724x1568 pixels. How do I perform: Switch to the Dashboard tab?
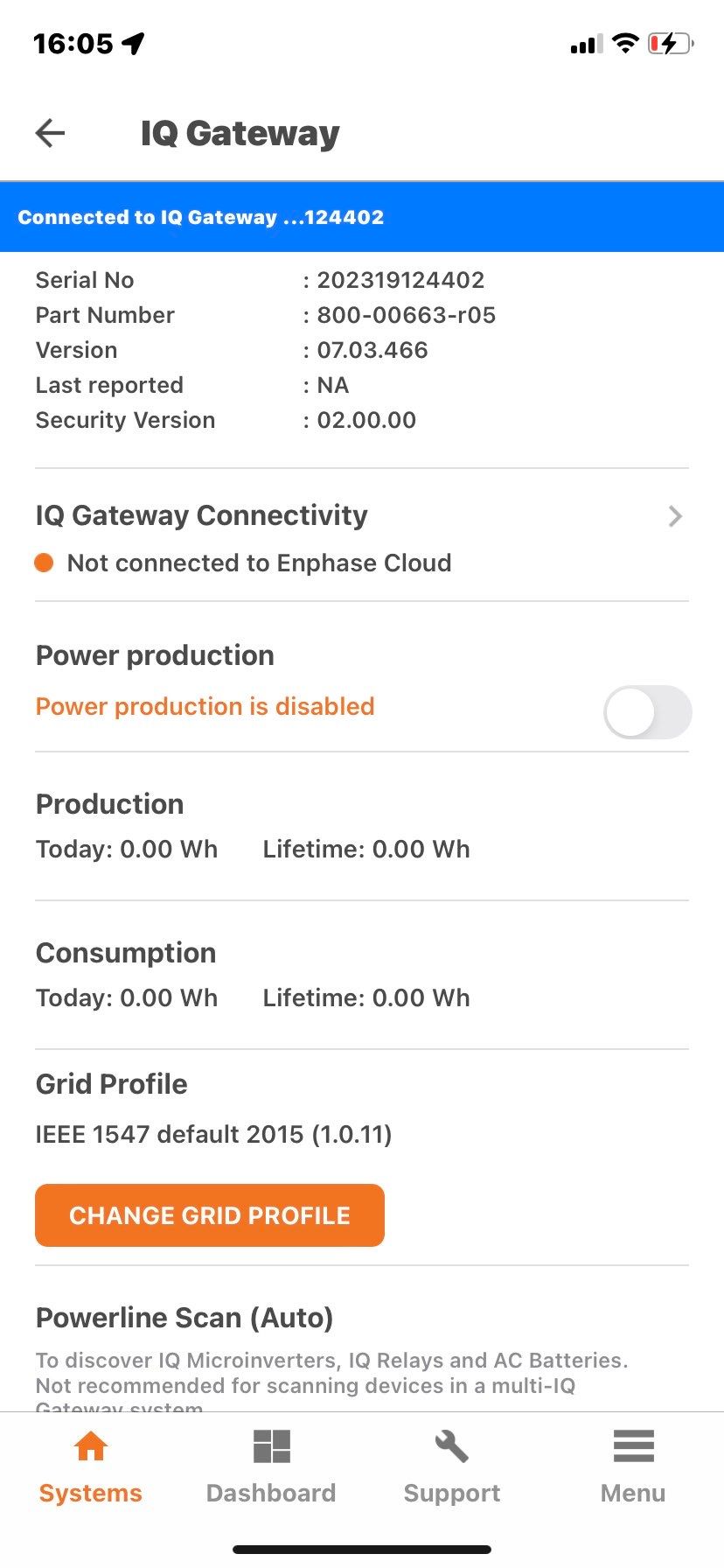tap(271, 1468)
